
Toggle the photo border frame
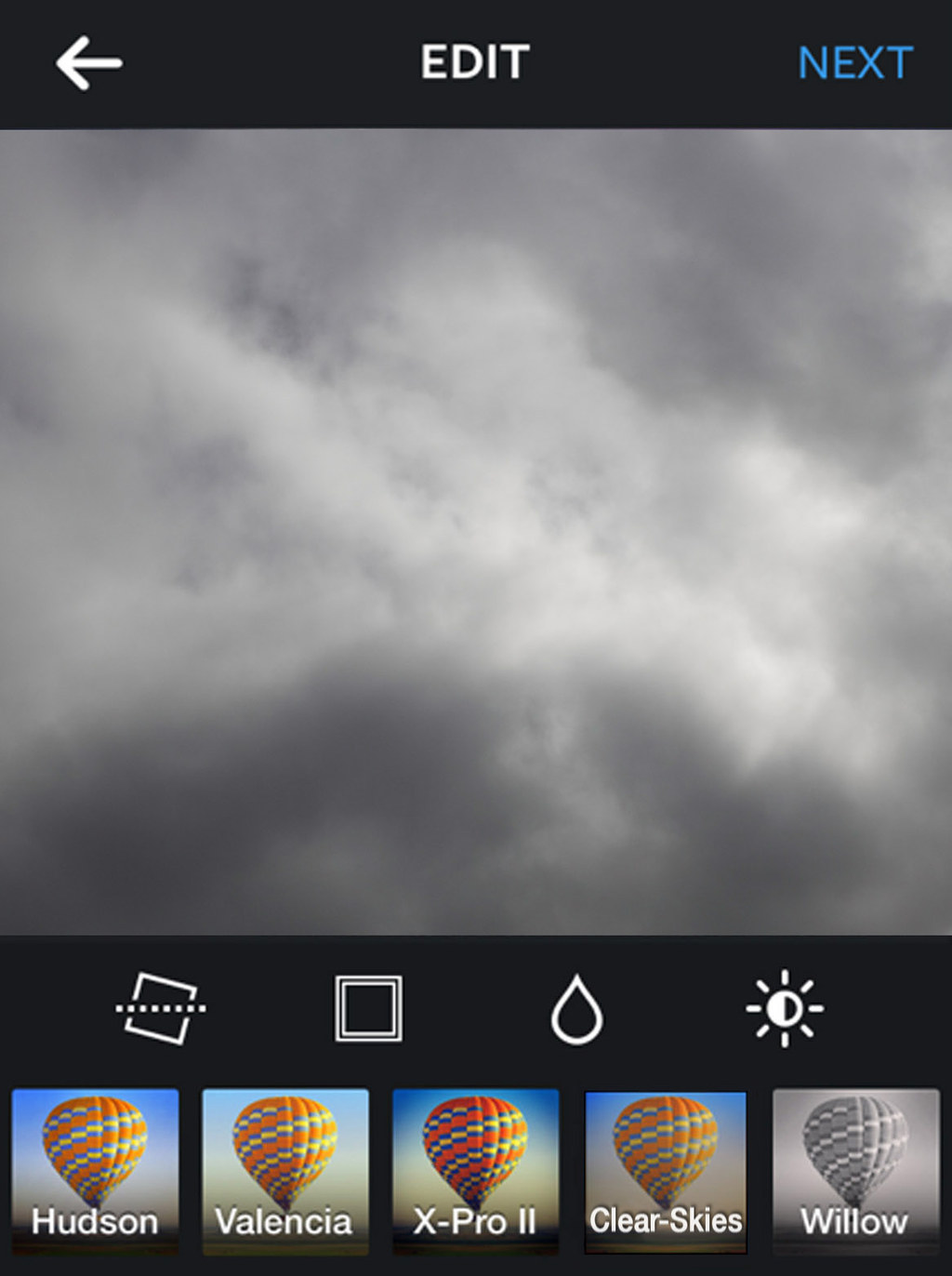coord(368,1008)
